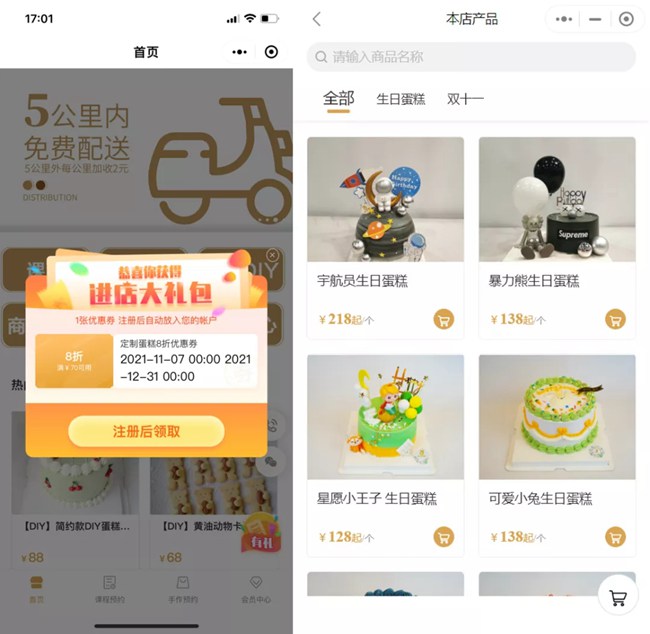This screenshot has height=634, width=650.
Task: Switch to the 生日蛋糕 tab
Action: coord(400,99)
